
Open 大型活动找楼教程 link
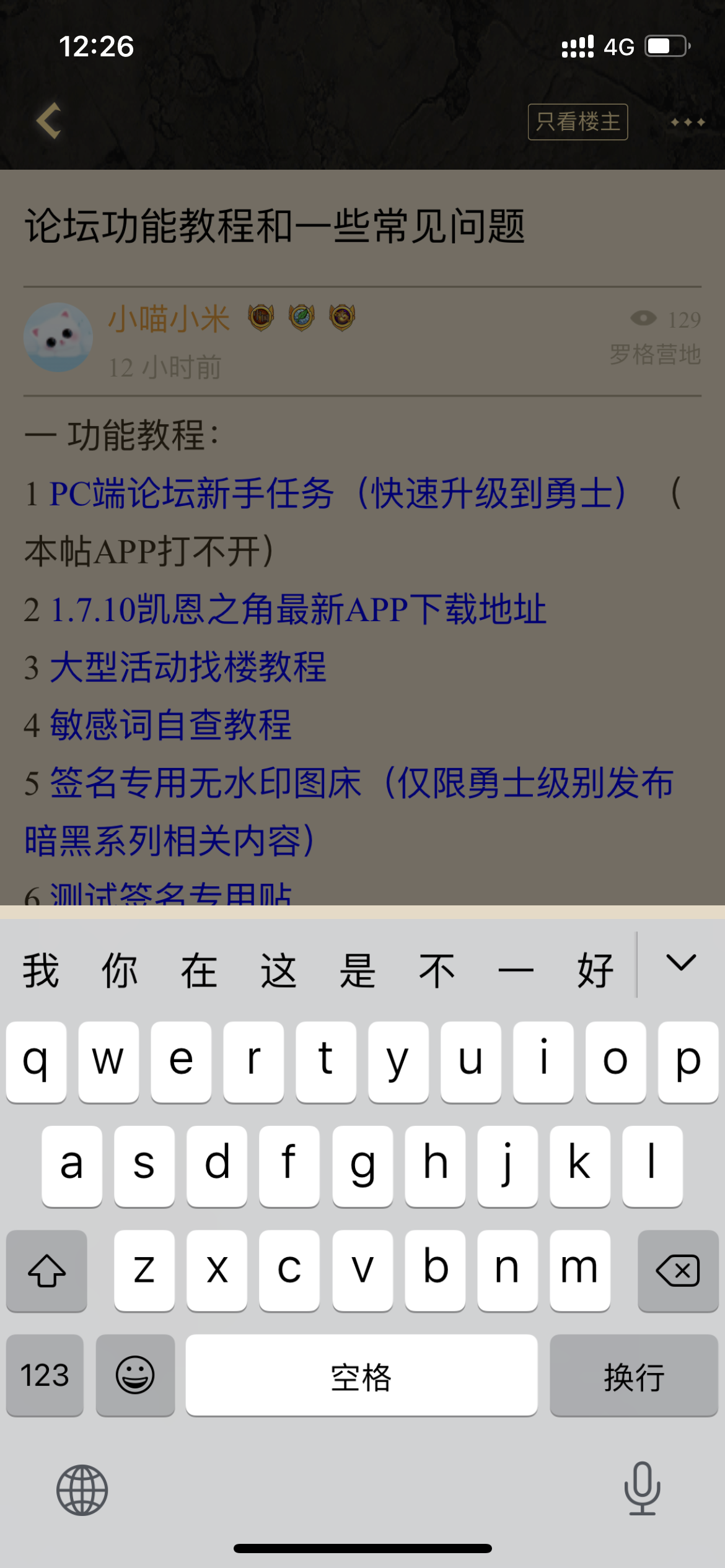click(188, 668)
